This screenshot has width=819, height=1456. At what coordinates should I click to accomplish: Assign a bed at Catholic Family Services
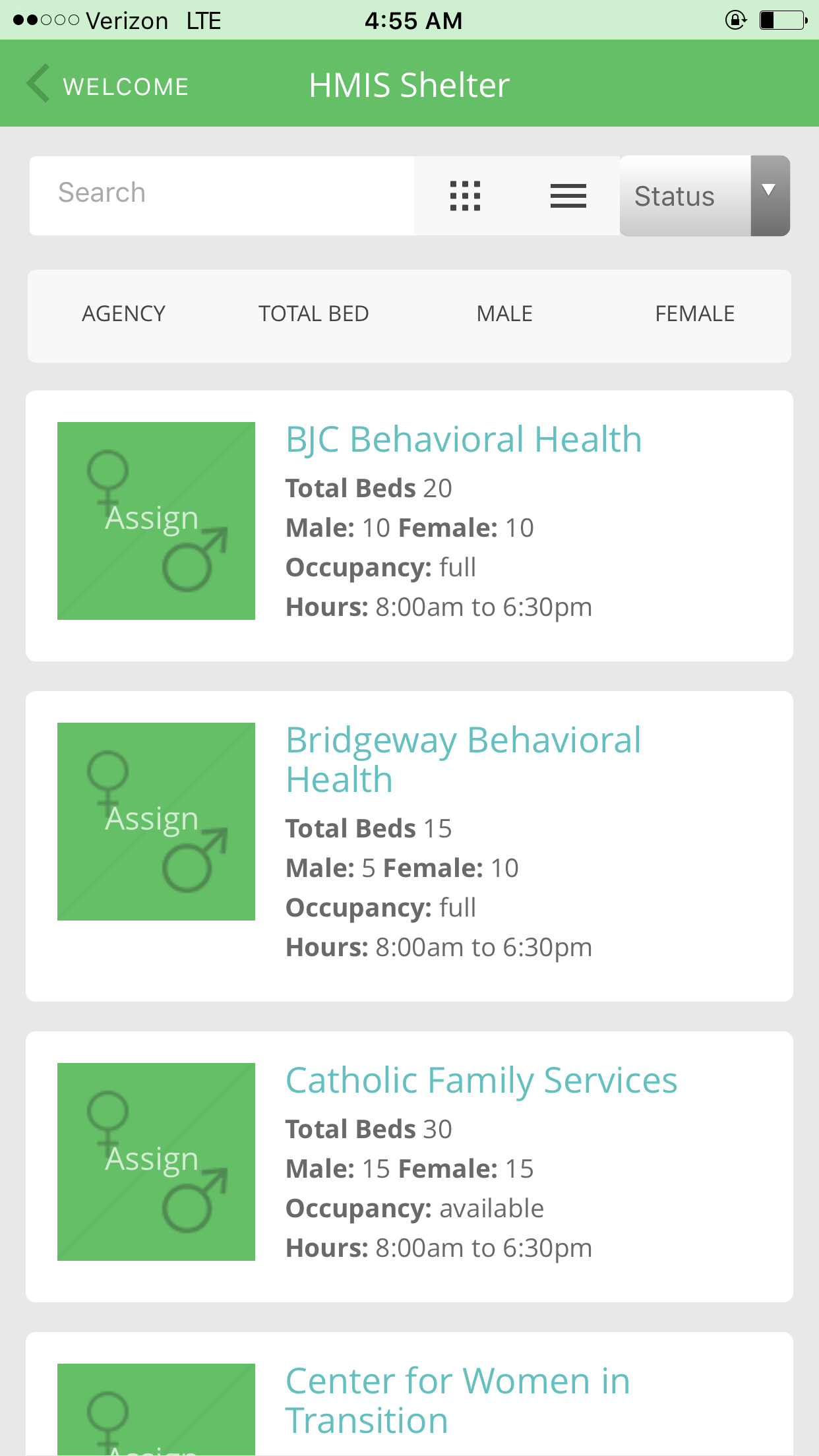[156, 1161]
